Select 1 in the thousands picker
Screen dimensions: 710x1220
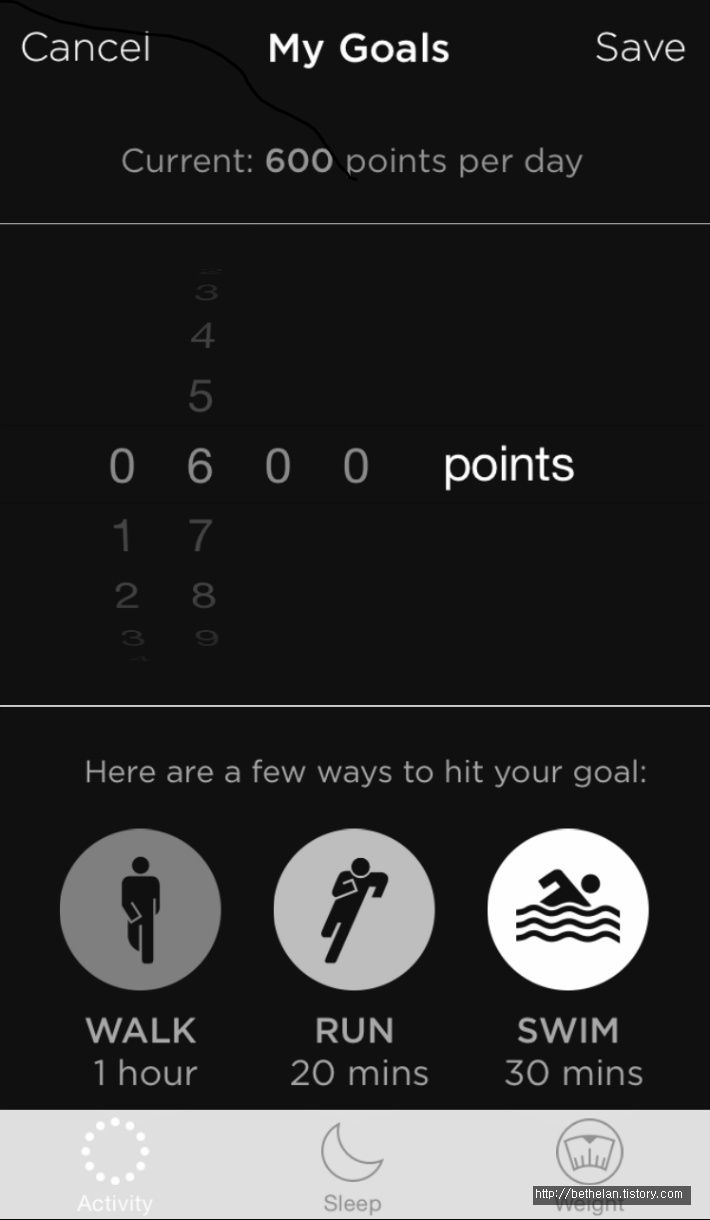pyautogui.click(x=122, y=535)
